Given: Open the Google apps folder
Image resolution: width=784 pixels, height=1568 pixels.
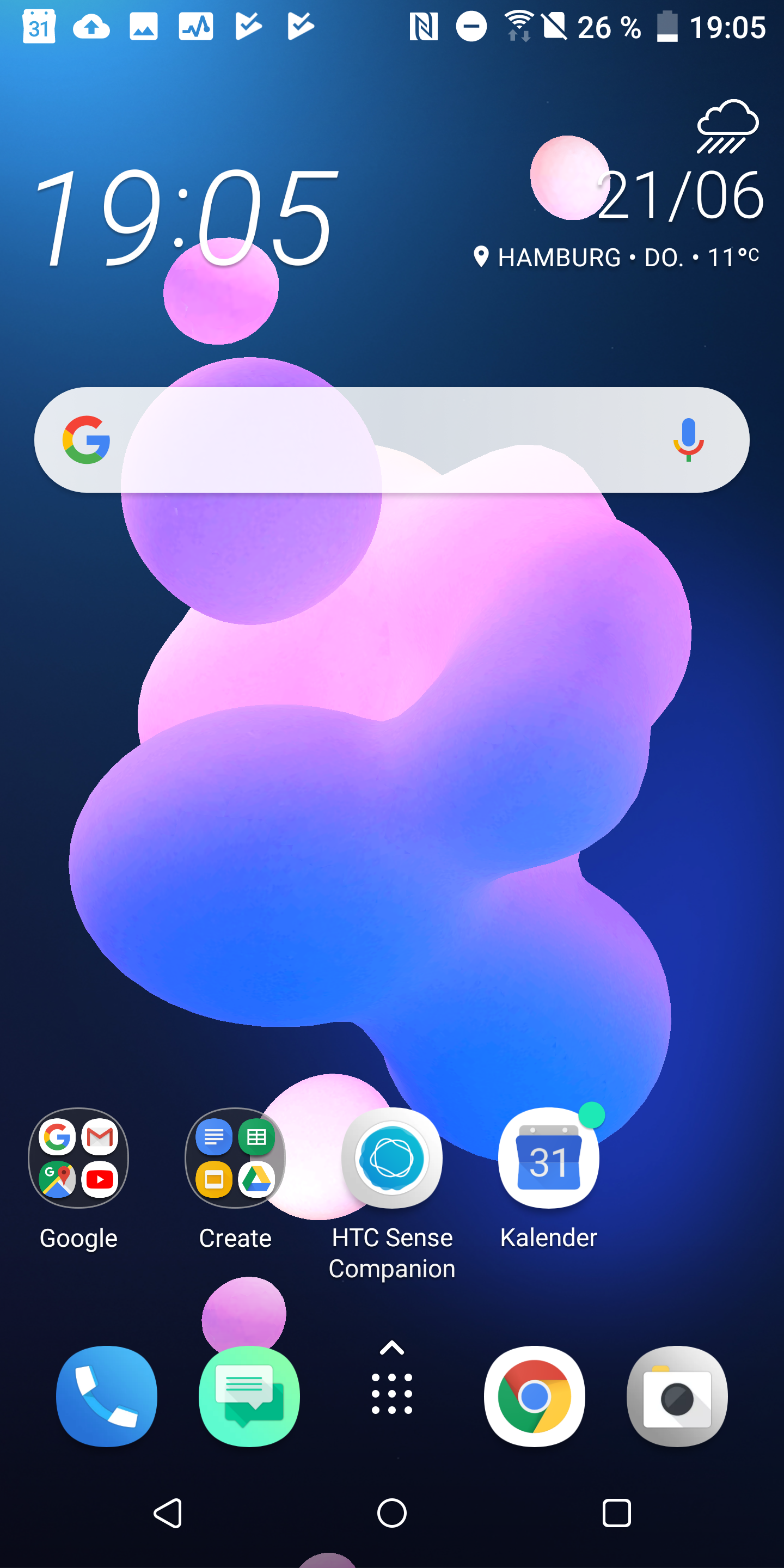Looking at the screenshot, I should pos(78,1159).
